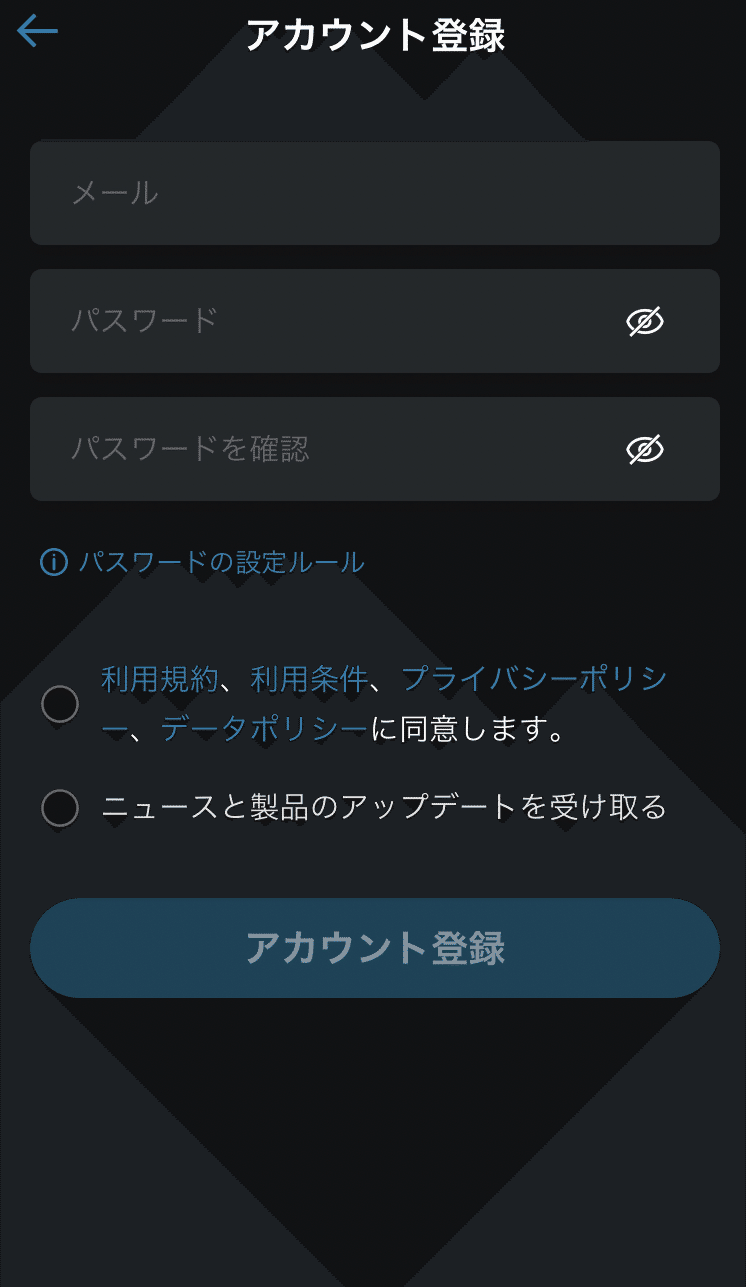Open the 利用条件 link
The height and width of the screenshot is (1287, 746).
pos(309,680)
